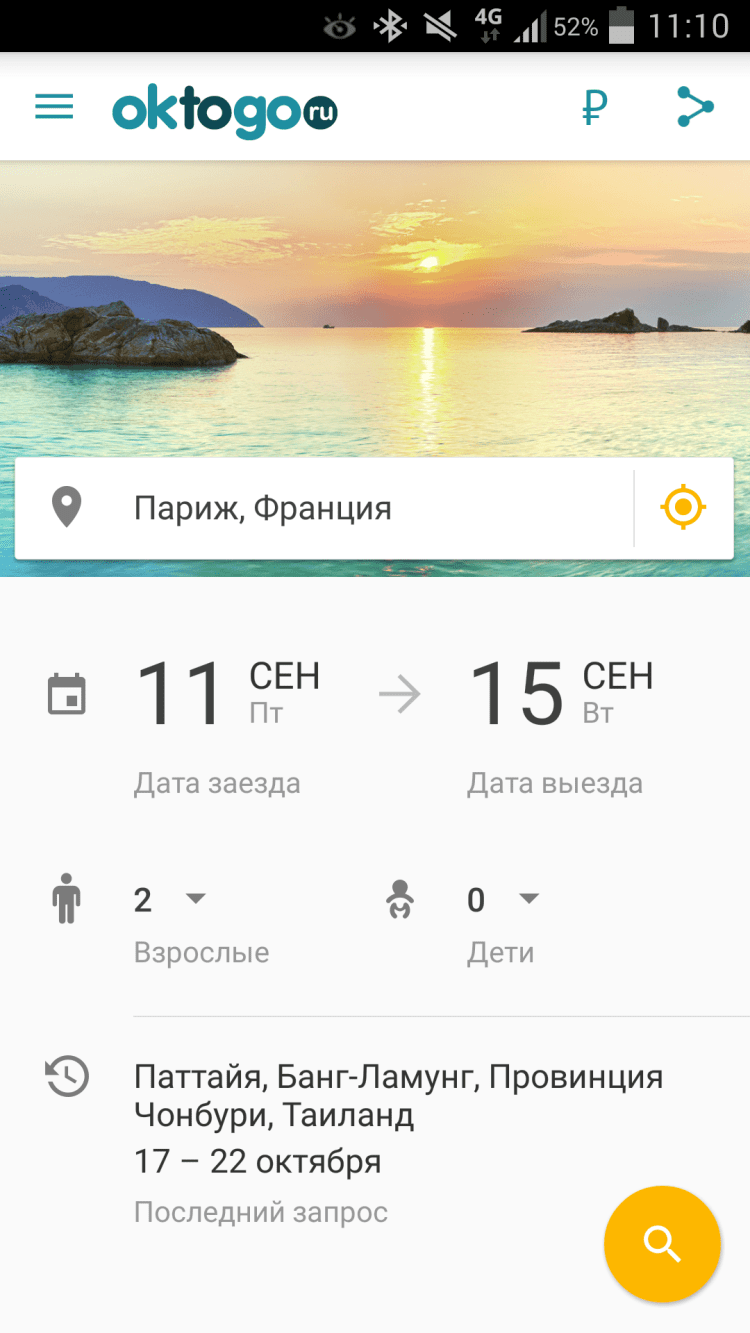The image size is (750, 1333).
Task: Start hotel search with yellow magnifier button
Action: point(662,1245)
